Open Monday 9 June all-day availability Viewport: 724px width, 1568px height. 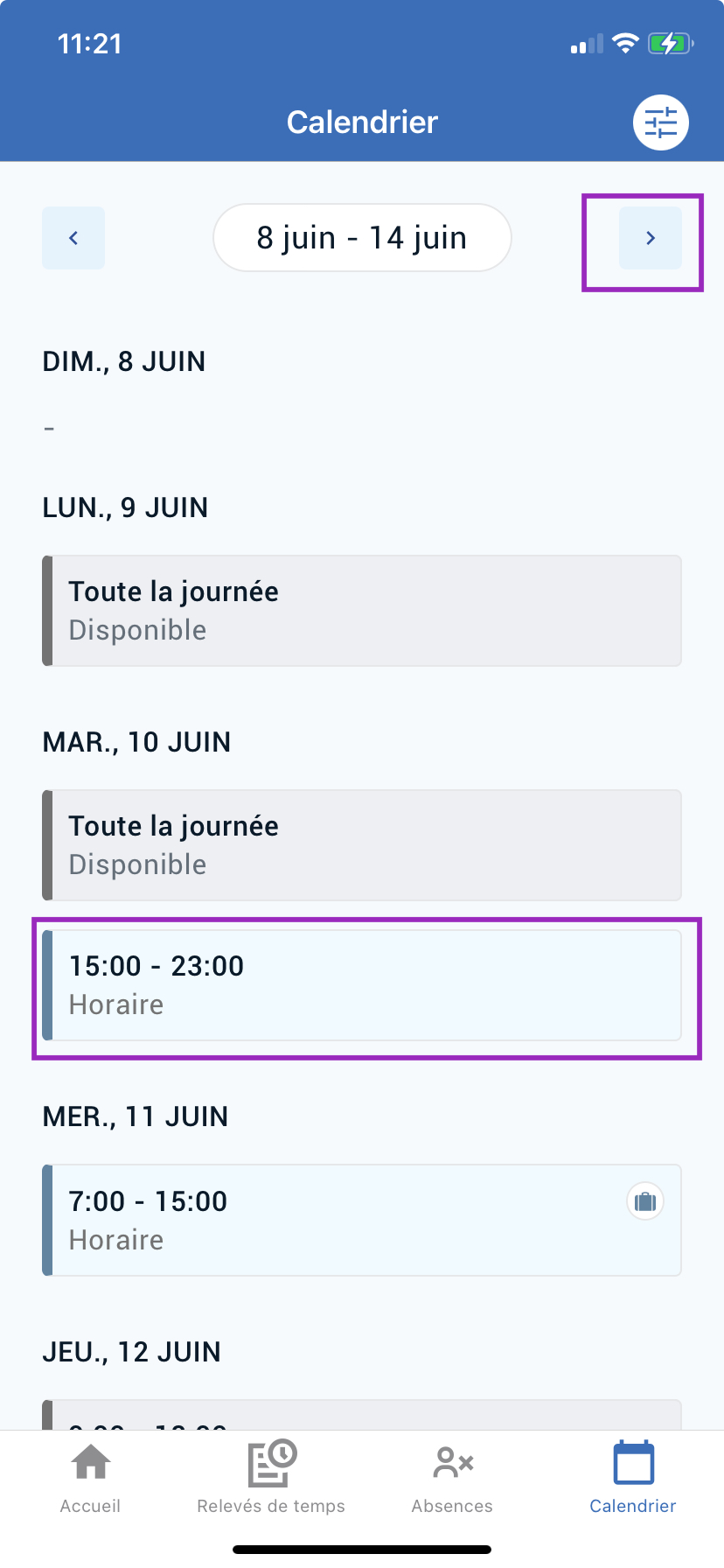click(362, 611)
